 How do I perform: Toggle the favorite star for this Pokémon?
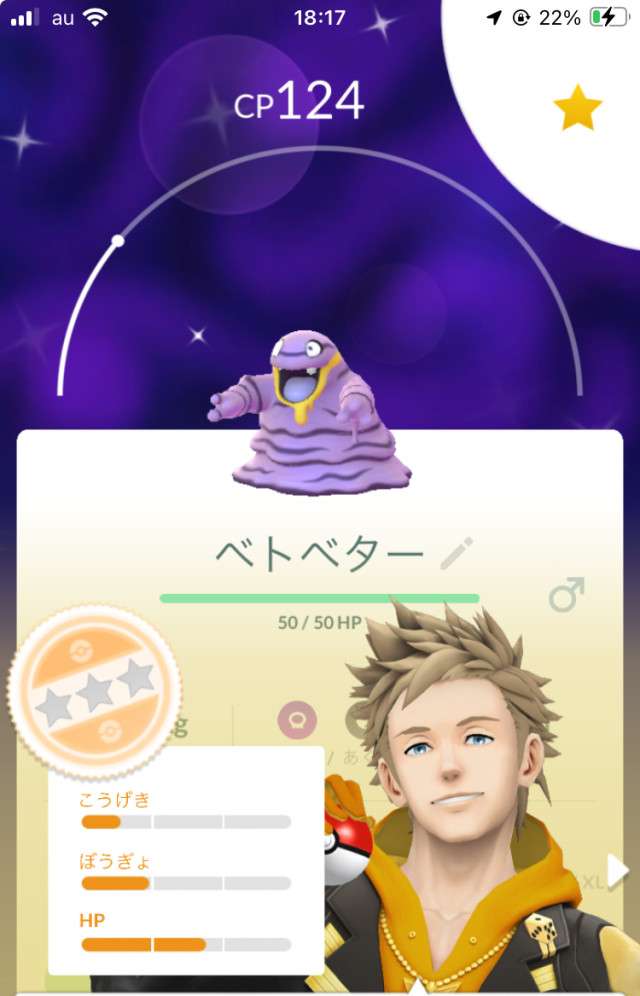coord(578,108)
